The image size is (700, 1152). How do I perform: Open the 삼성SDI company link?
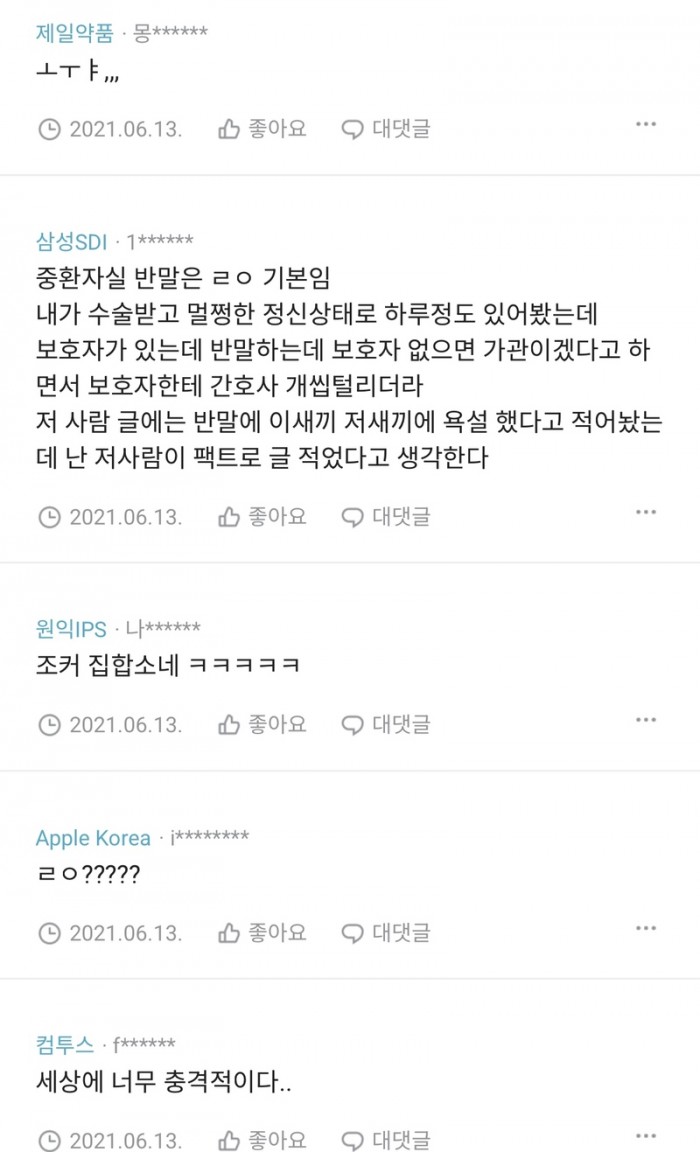(71, 241)
